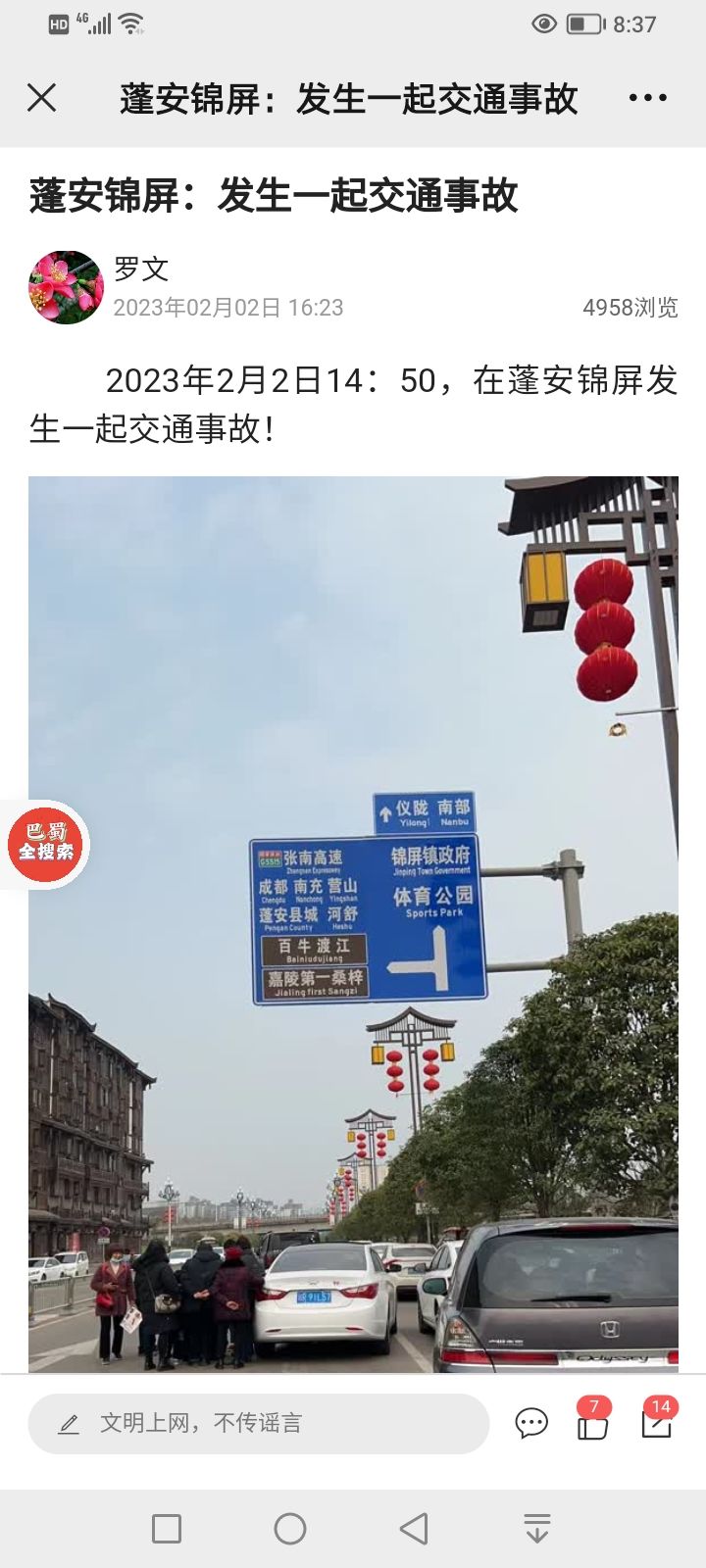
Task: Open the three-dot overflow menu
Action: [x=648, y=98]
